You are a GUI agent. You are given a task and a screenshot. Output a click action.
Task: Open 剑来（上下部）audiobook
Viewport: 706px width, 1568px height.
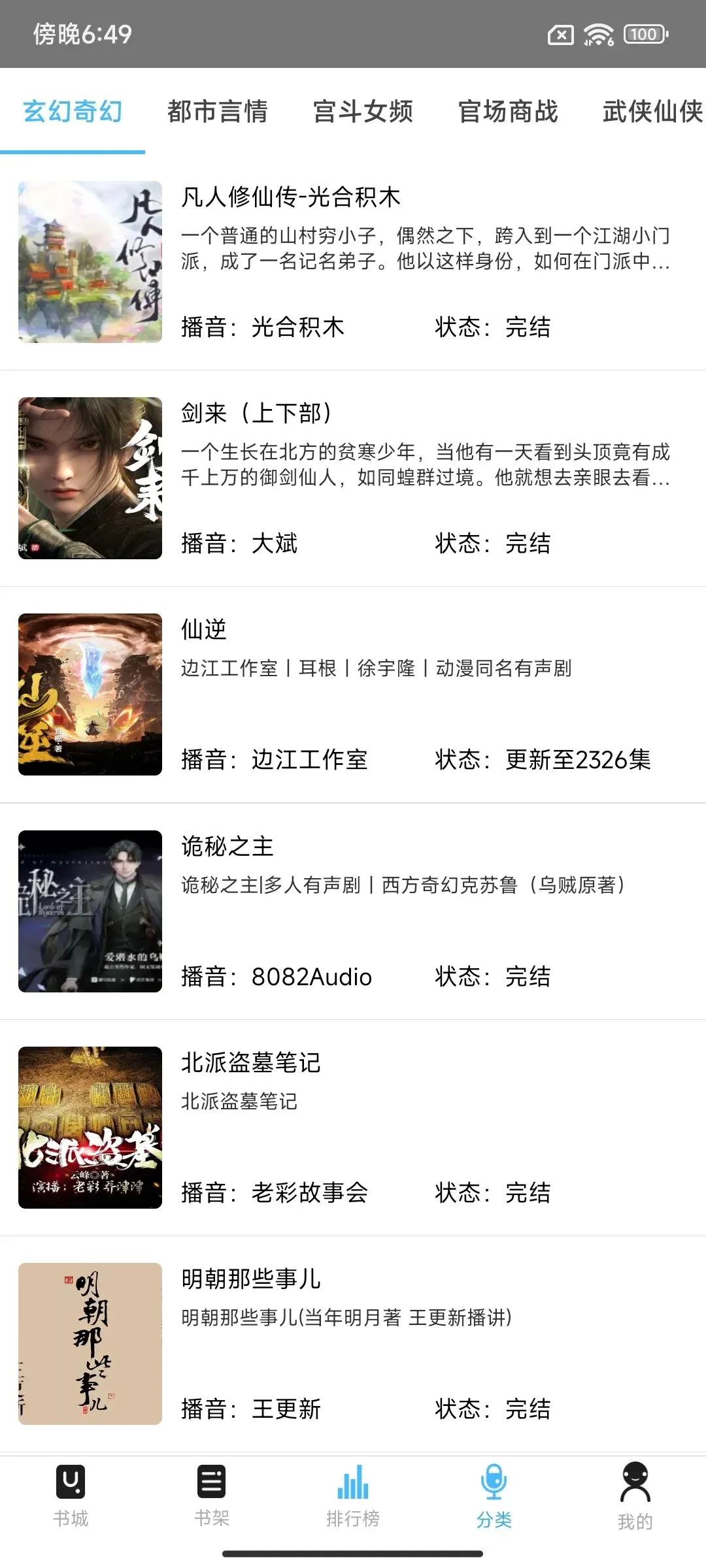pyautogui.click(x=353, y=478)
